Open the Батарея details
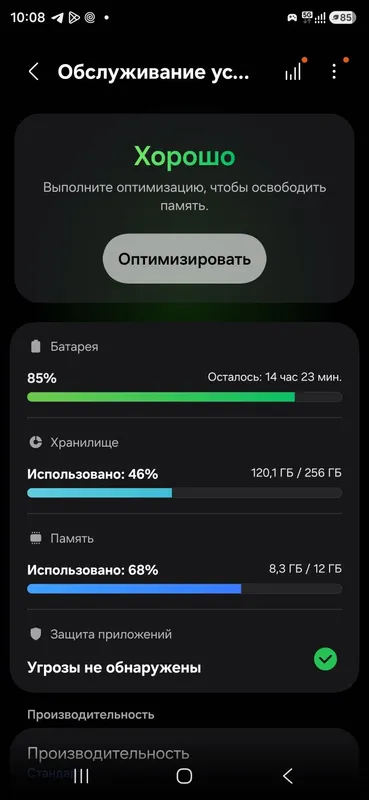 click(184, 370)
